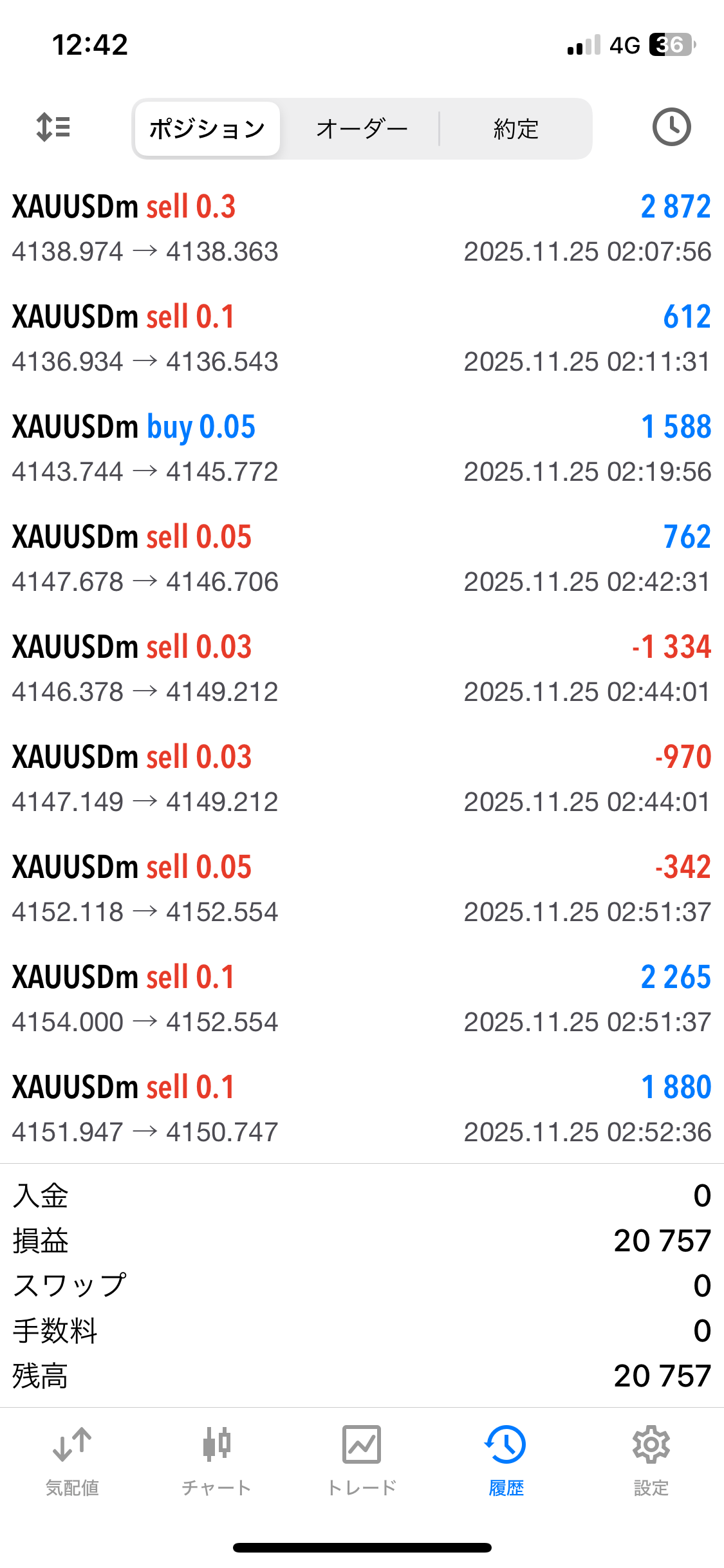This screenshot has width=724, height=1568.
Task: Open the sort options icon
Action: coord(53,127)
